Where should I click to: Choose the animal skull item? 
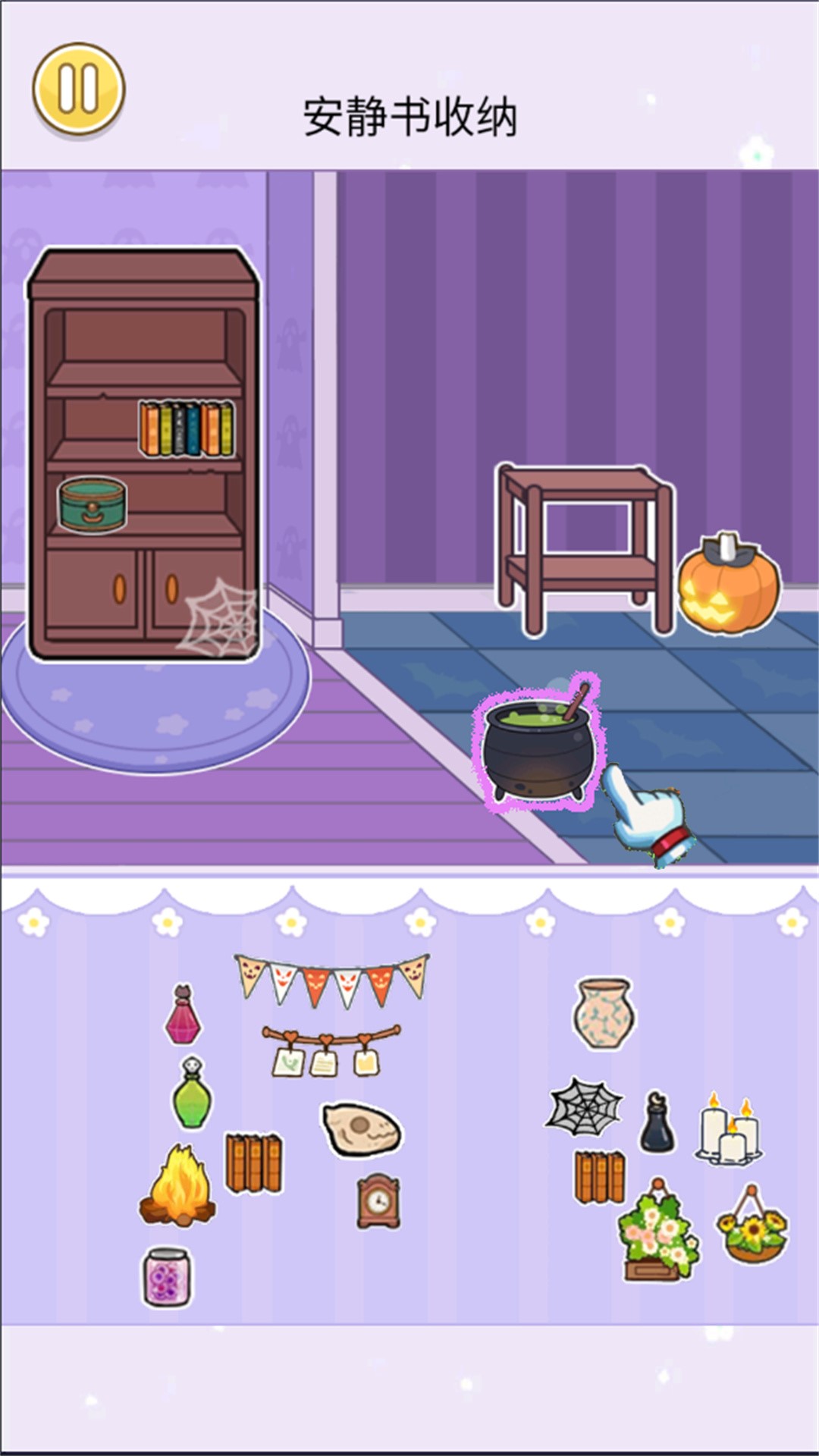click(x=362, y=1129)
